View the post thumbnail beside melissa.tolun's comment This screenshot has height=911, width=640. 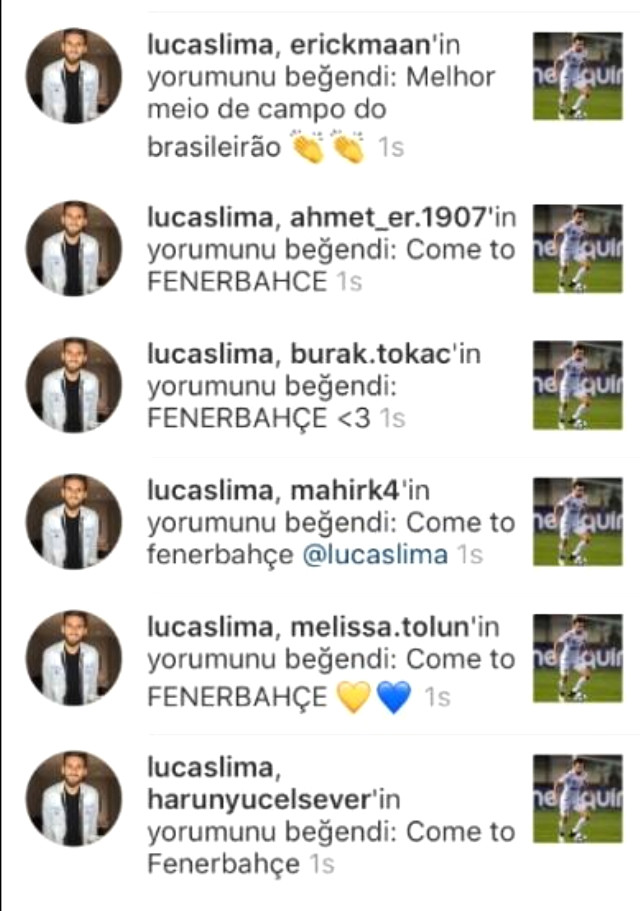(577, 657)
